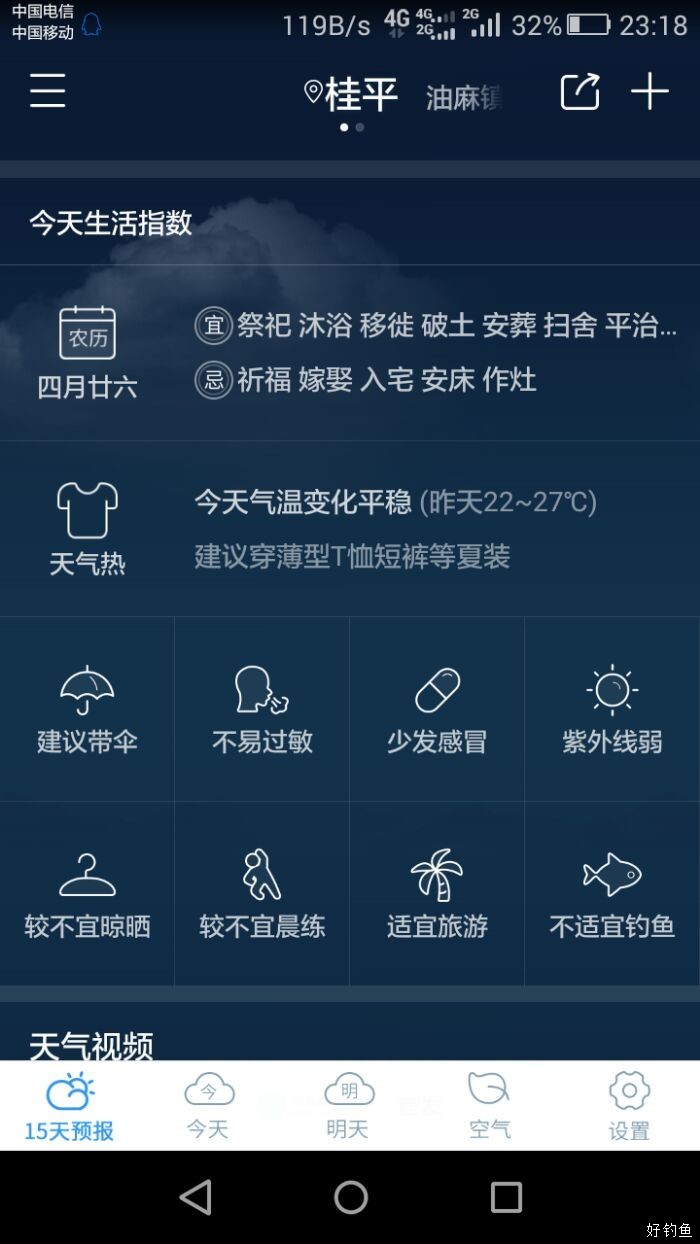This screenshot has height=1244, width=700.
Task: Tap the system back button
Action: coord(195,1197)
